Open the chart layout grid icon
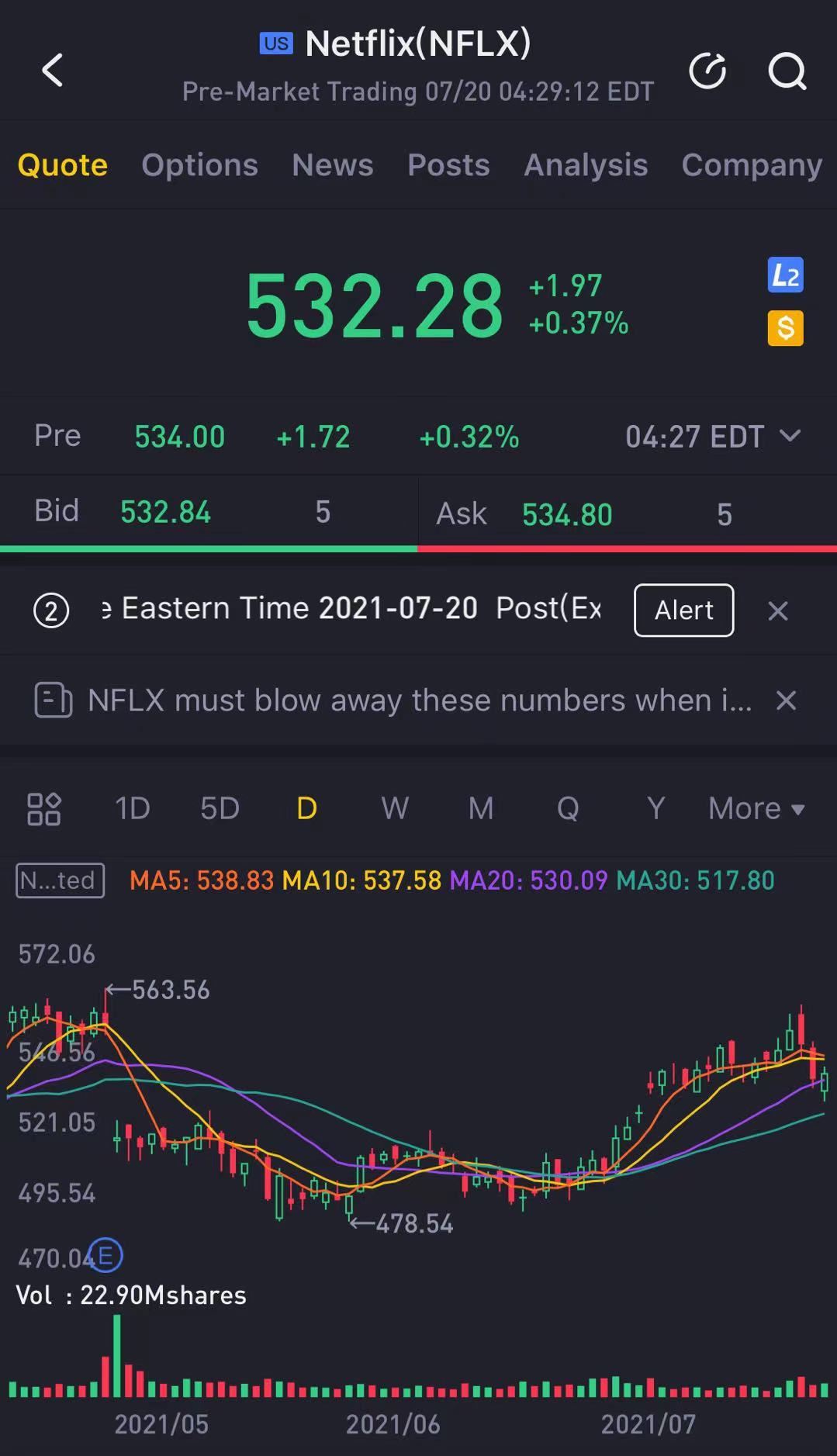The height and width of the screenshot is (1456, 837). click(x=44, y=809)
